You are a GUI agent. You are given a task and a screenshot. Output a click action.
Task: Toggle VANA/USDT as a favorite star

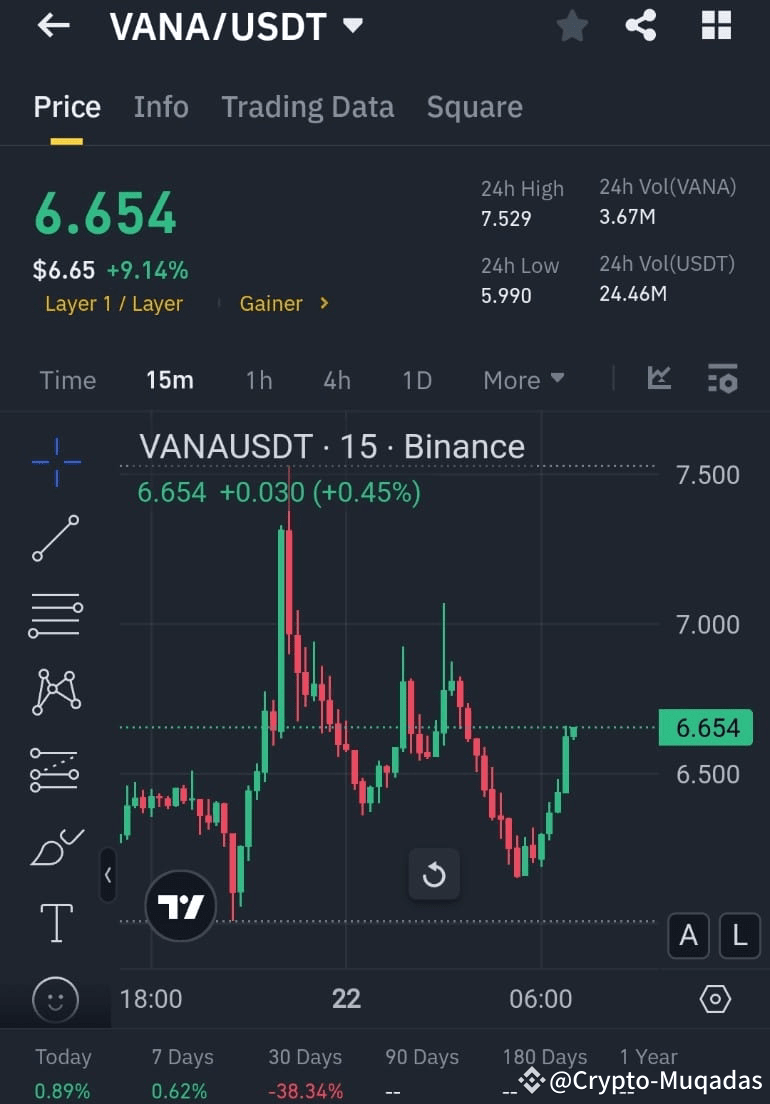(x=572, y=26)
